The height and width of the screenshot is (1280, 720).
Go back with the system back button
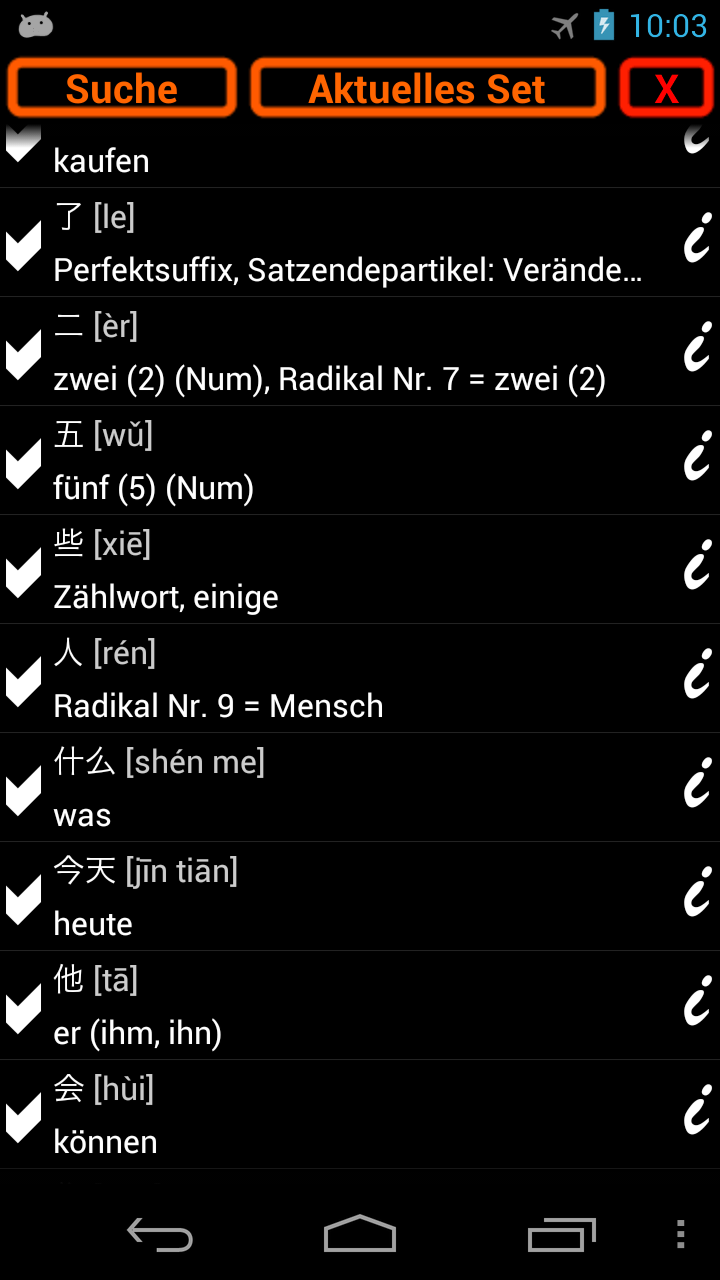coord(160,1235)
